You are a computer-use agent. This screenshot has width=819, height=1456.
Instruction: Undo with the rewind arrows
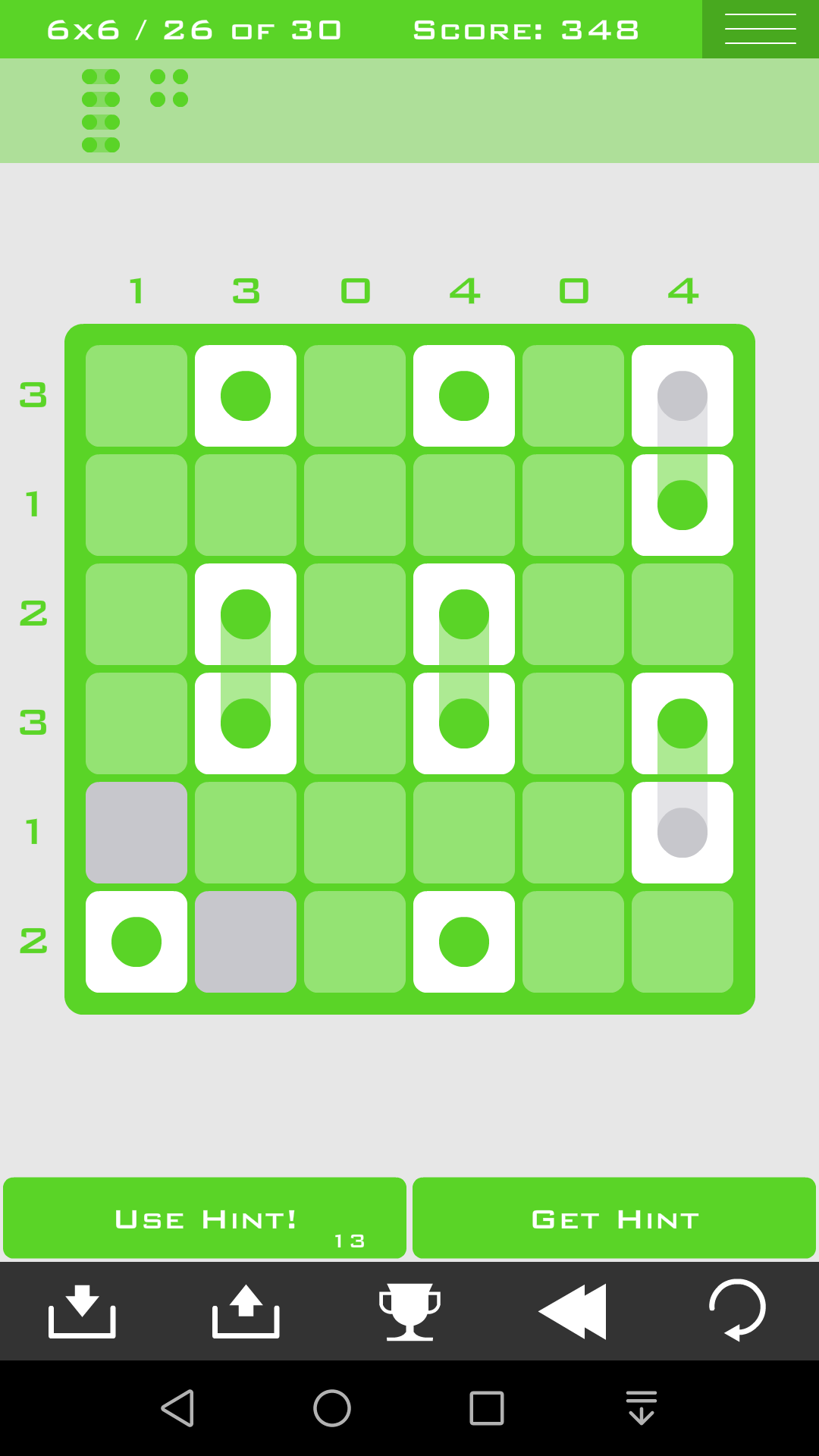(x=573, y=1311)
